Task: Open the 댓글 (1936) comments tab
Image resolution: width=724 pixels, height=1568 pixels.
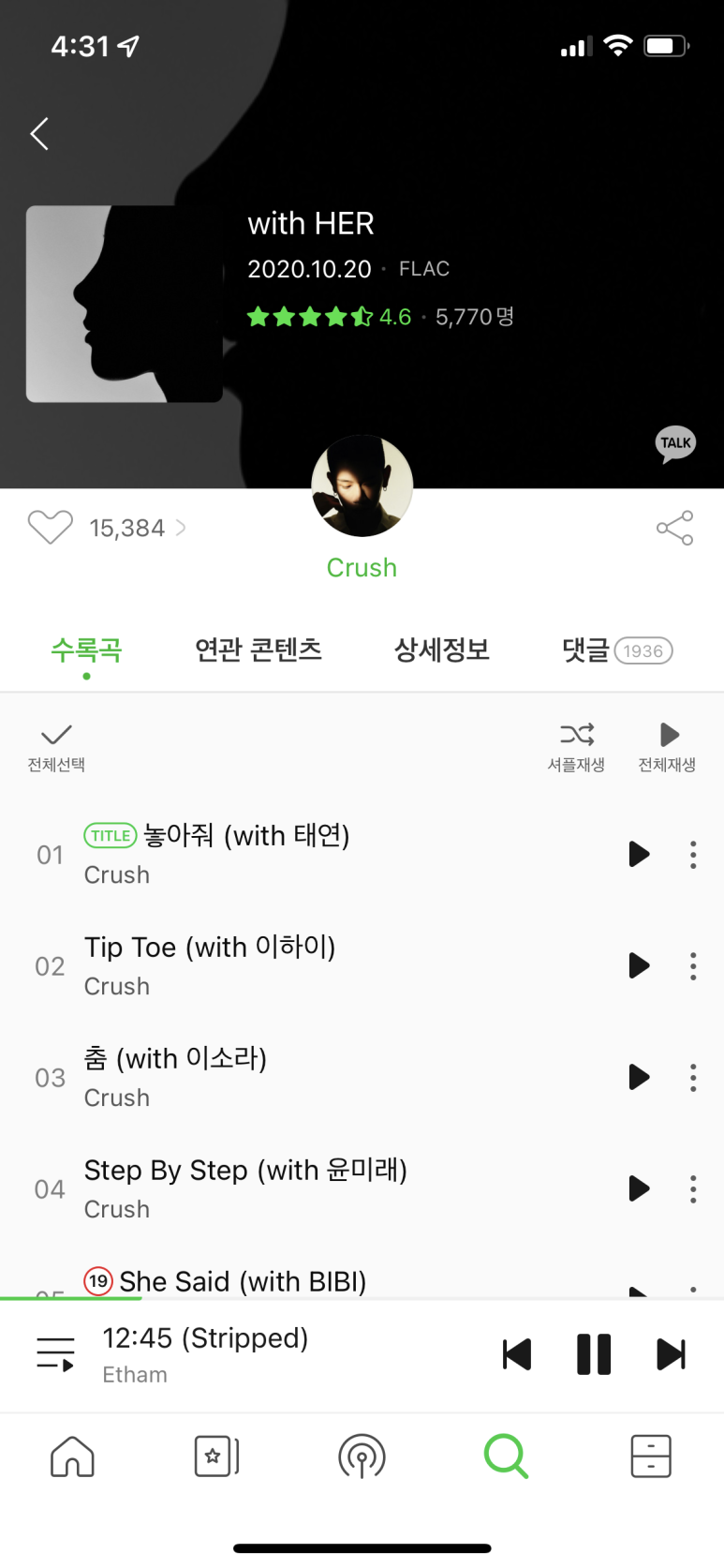Action: tap(616, 650)
